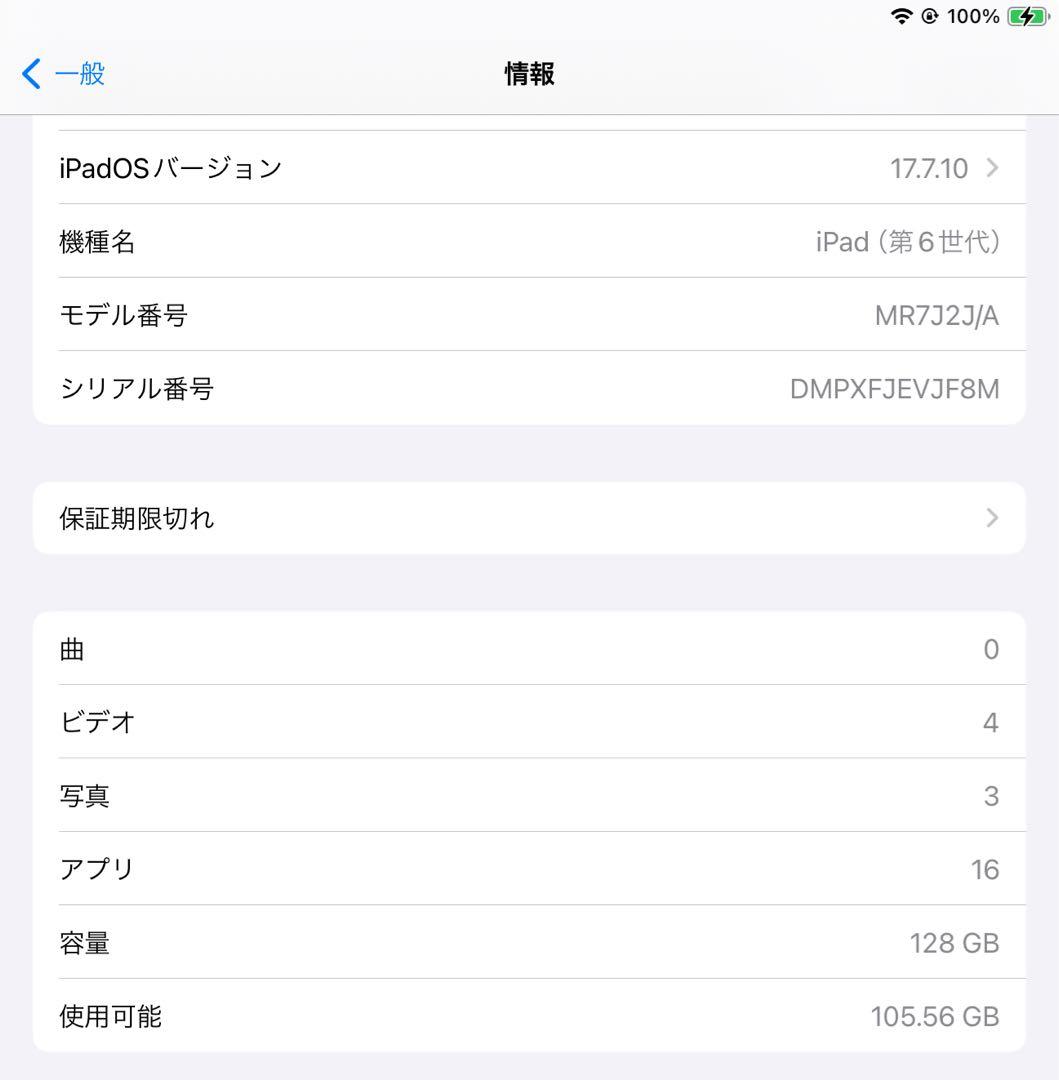Viewport: 1059px width, 1080px height.
Task: Open the 情報 title header
Action: [x=529, y=74]
